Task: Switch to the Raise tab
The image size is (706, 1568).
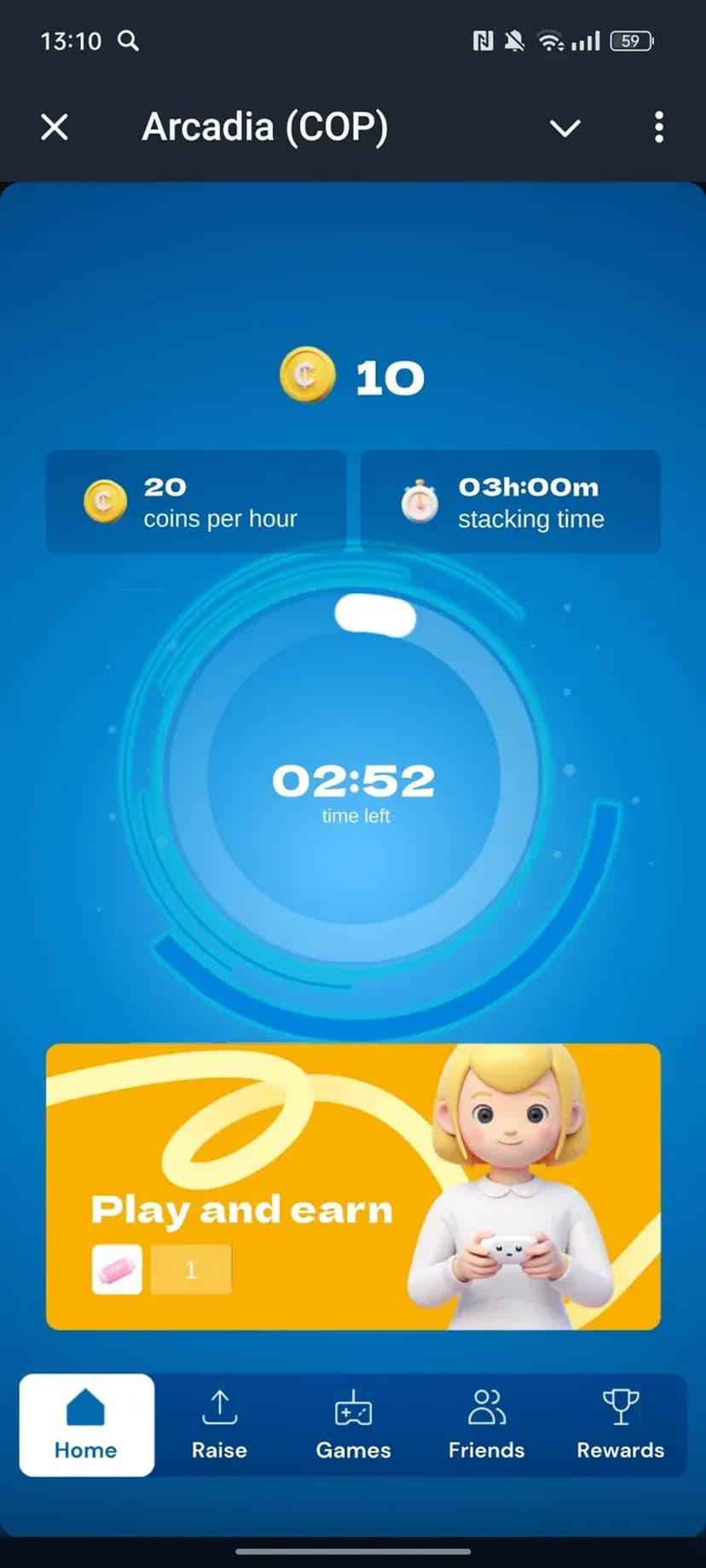Action: 219,1425
